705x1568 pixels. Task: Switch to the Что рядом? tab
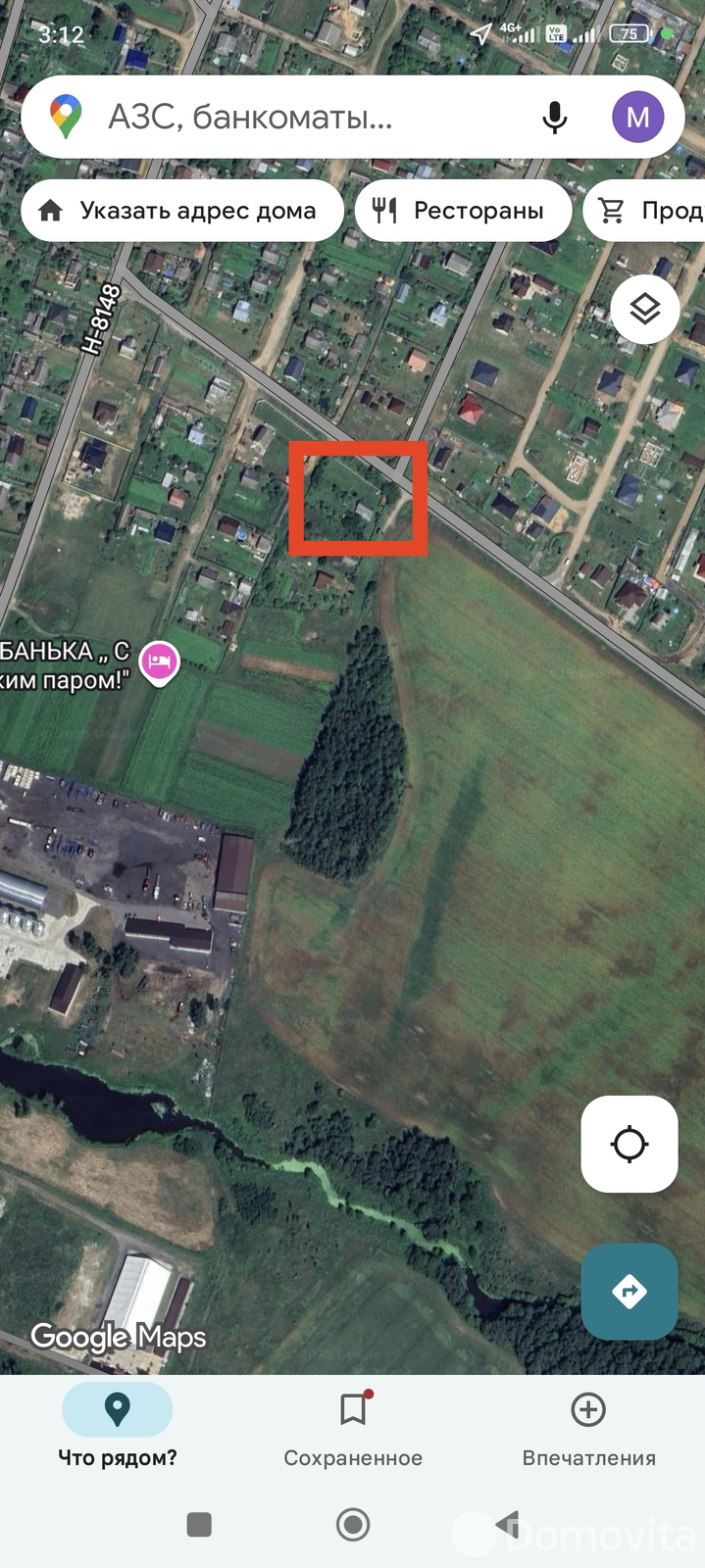tap(117, 1428)
